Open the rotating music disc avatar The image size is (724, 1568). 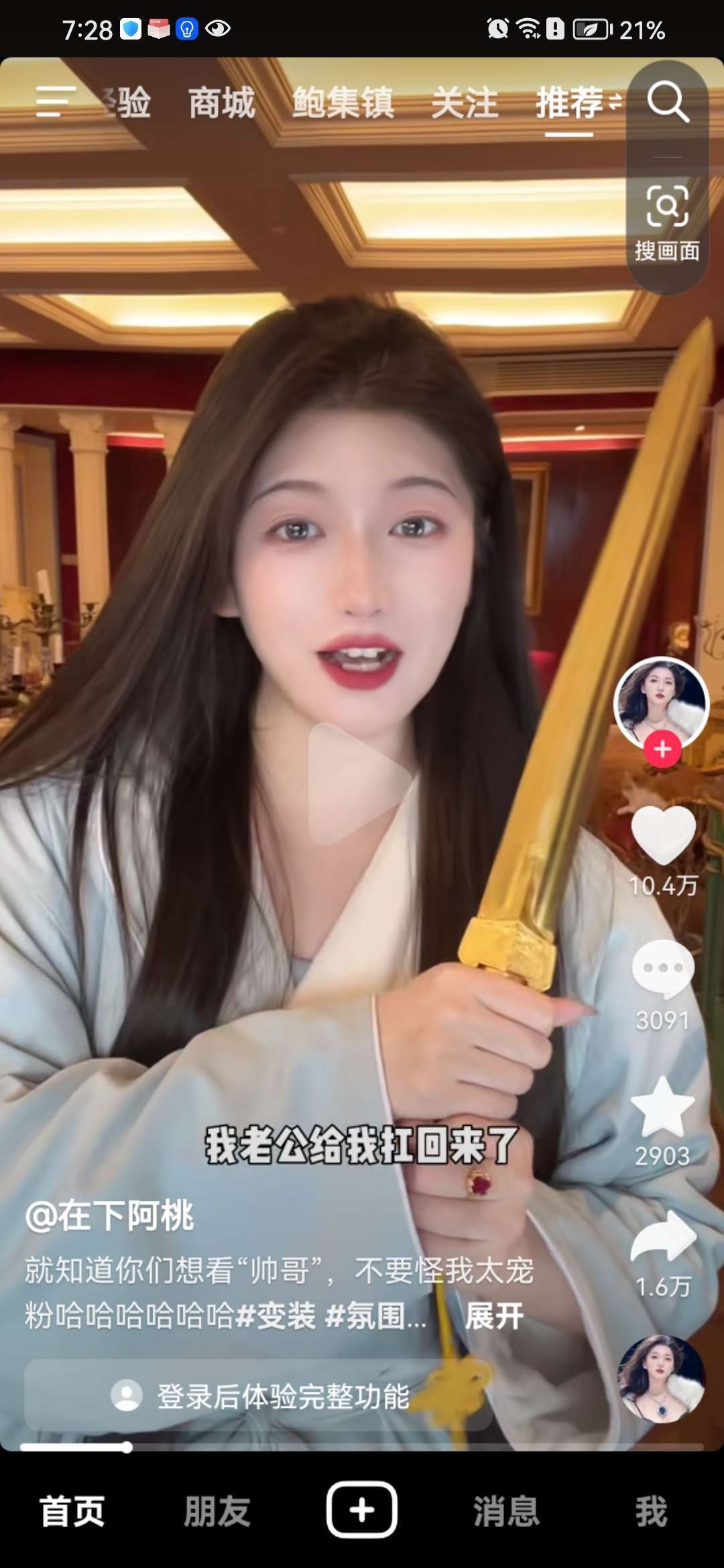(662, 1379)
